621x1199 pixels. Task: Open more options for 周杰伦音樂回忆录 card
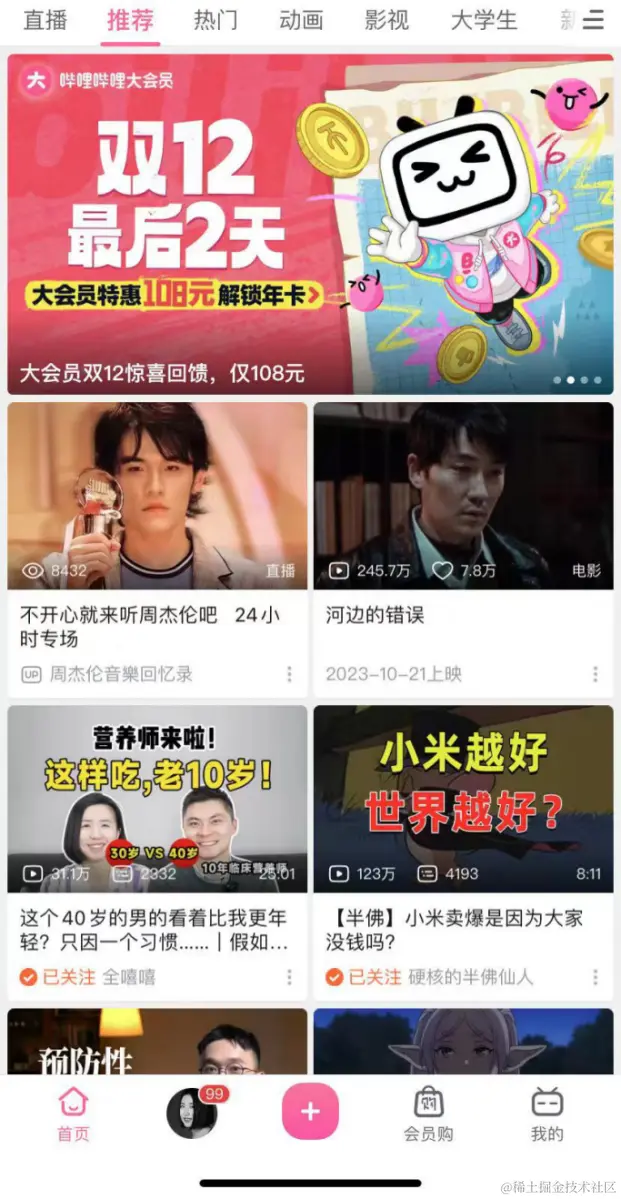[x=290, y=674]
